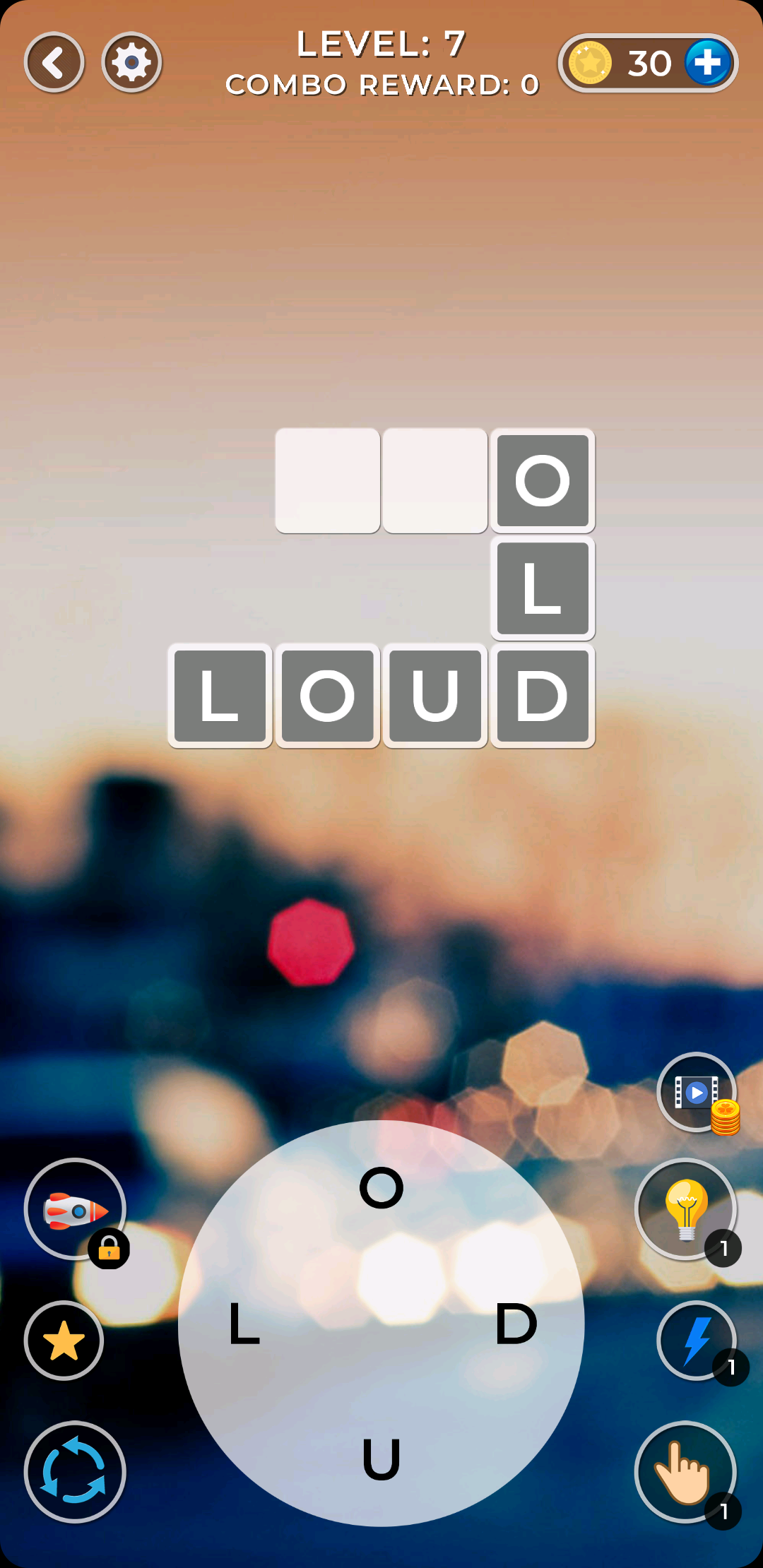Select the letter L in the wheel

[x=244, y=1323]
